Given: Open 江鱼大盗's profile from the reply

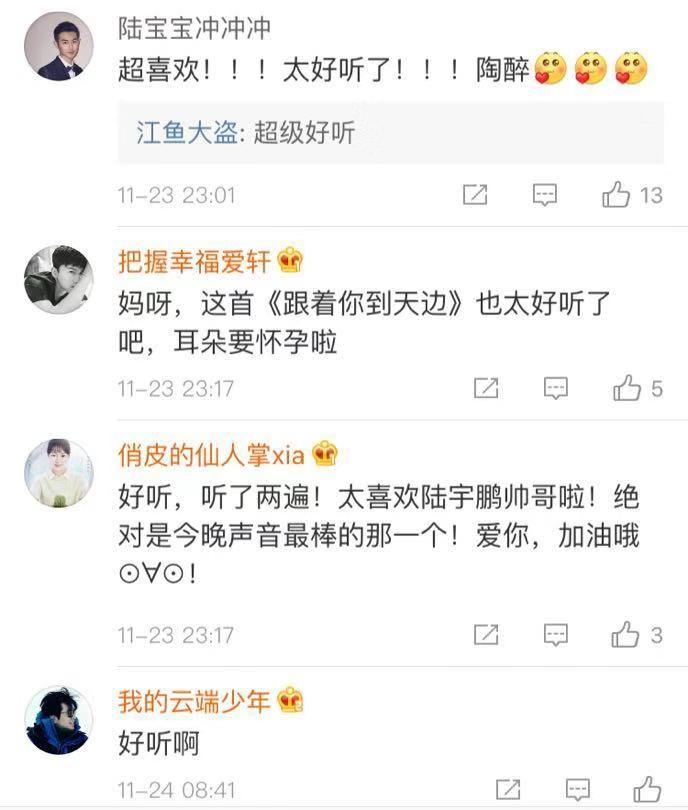Looking at the screenshot, I should tap(186, 133).
